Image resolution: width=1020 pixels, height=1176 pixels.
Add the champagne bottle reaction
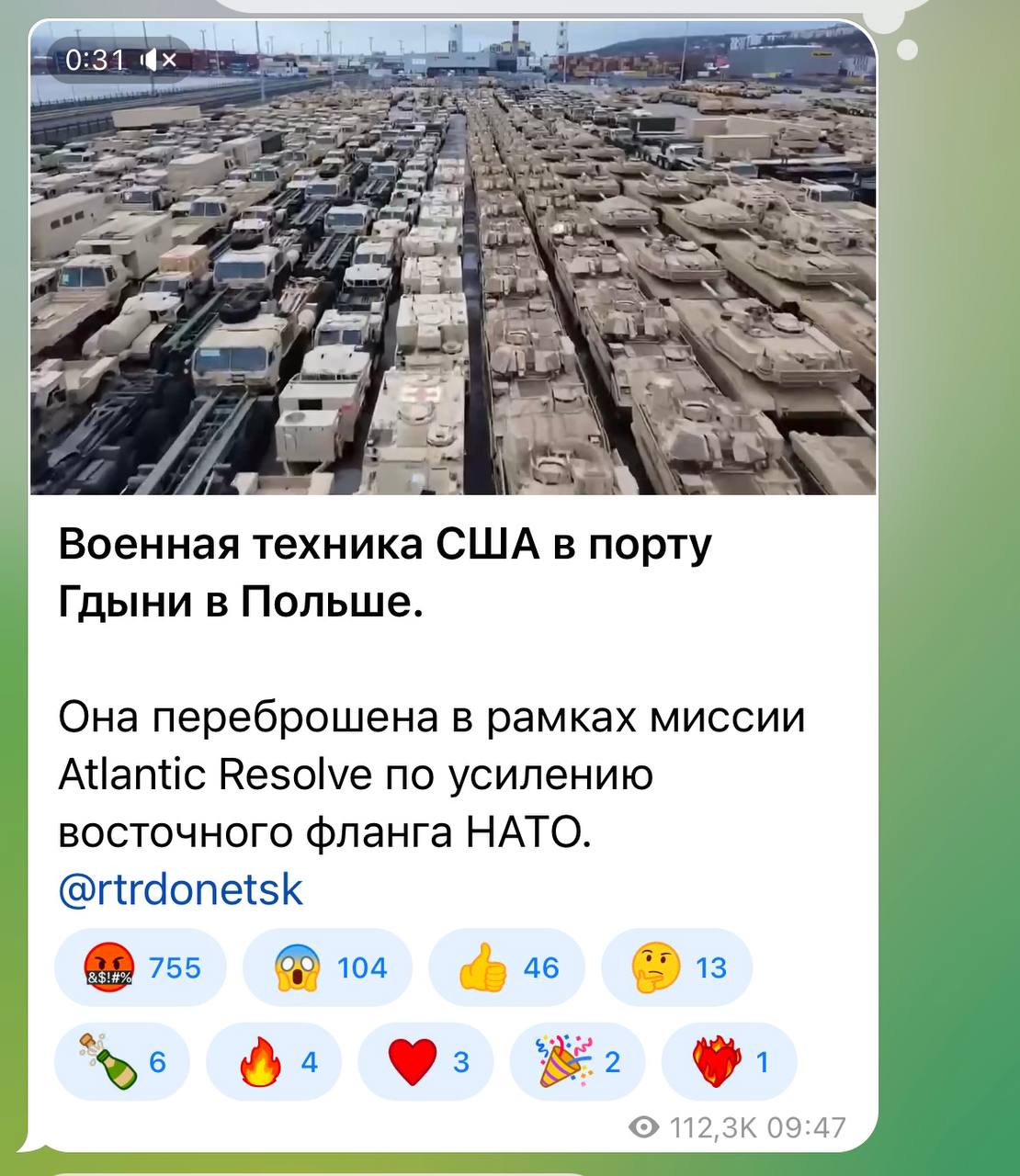(x=122, y=1062)
